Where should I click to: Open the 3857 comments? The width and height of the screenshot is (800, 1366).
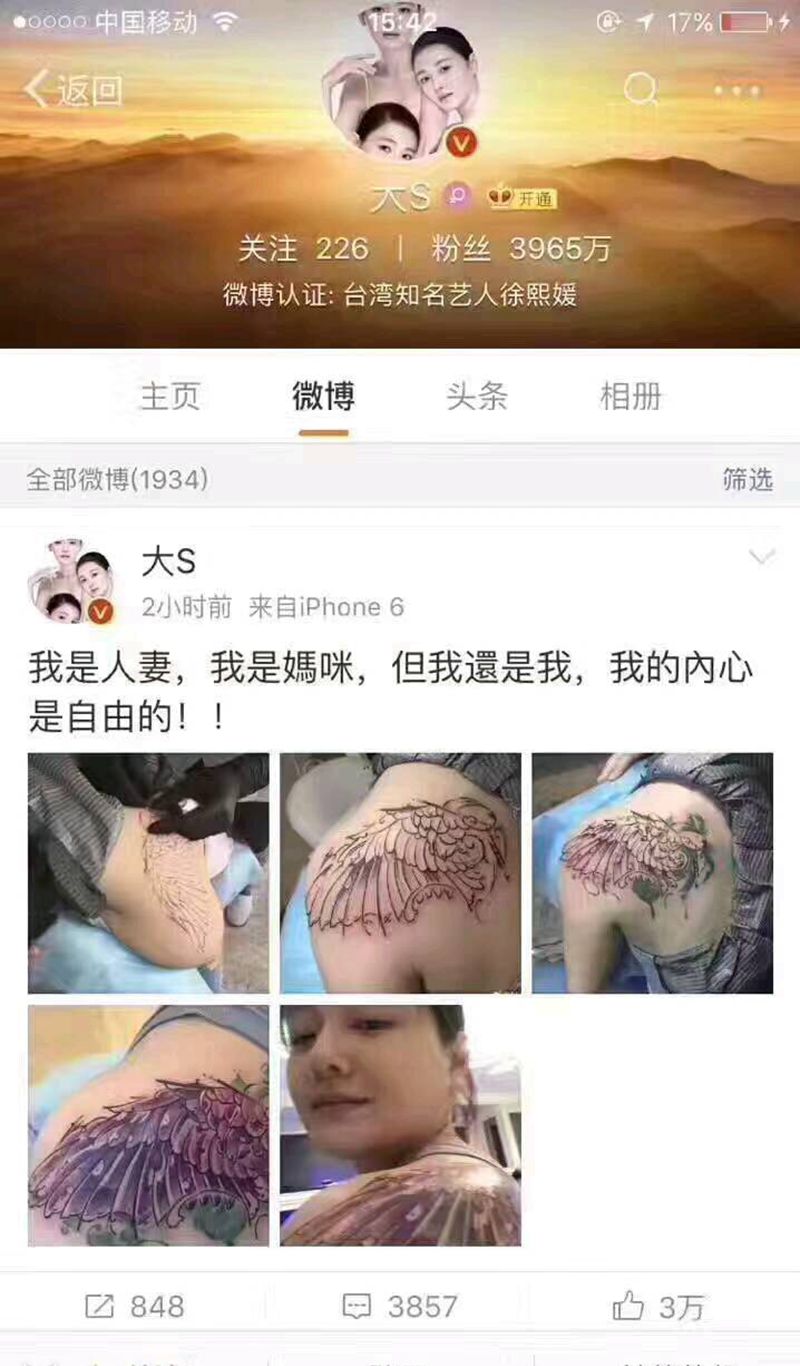[x=400, y=1306]
